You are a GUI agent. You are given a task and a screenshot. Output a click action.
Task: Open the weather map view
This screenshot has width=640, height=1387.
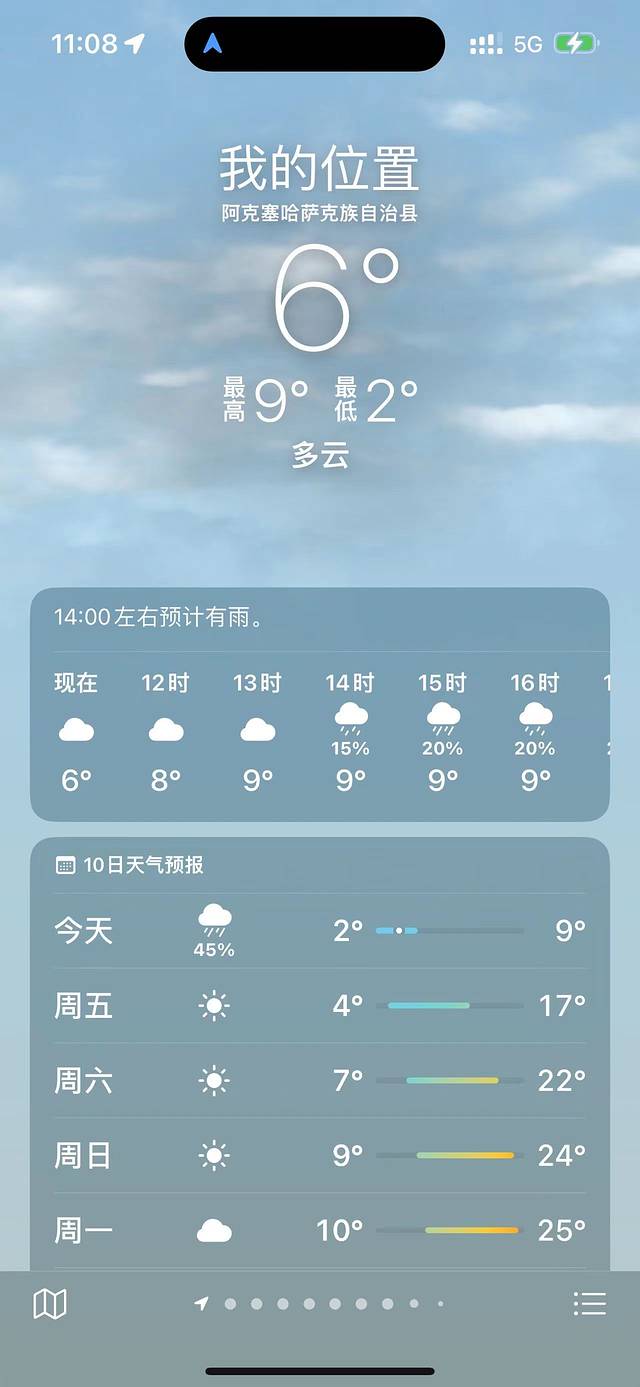(50, 1303)
